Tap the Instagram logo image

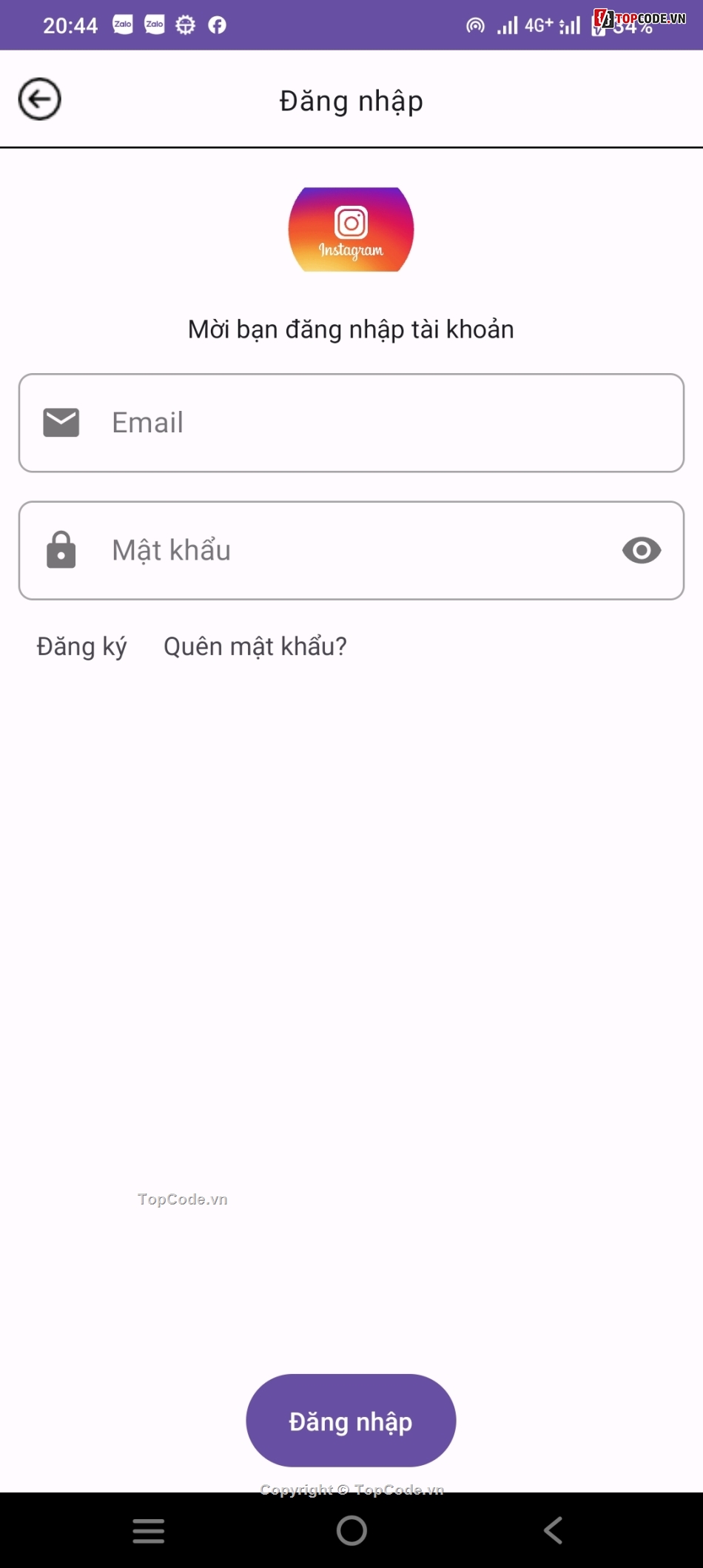point(351,229)
